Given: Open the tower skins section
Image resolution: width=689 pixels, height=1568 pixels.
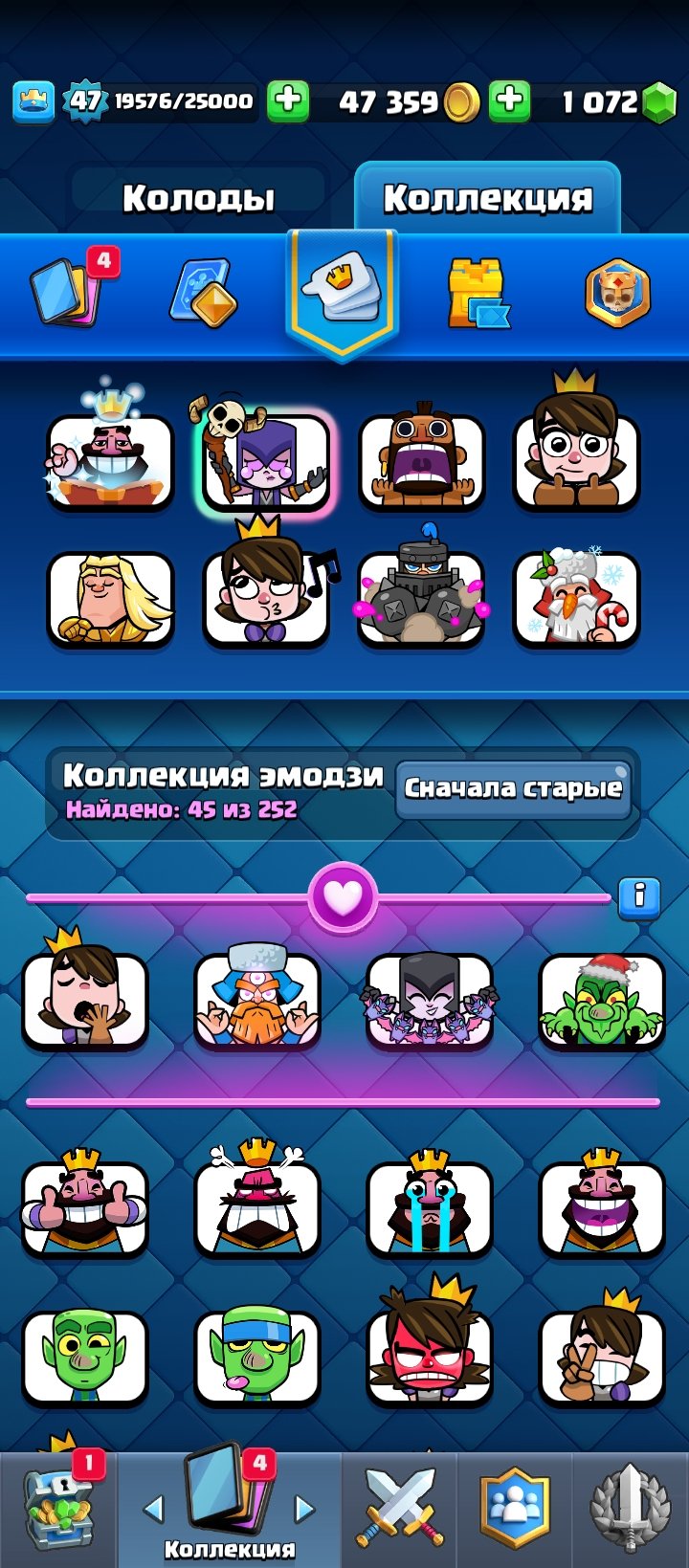Looking at the screenshot, I should [477, 294].
